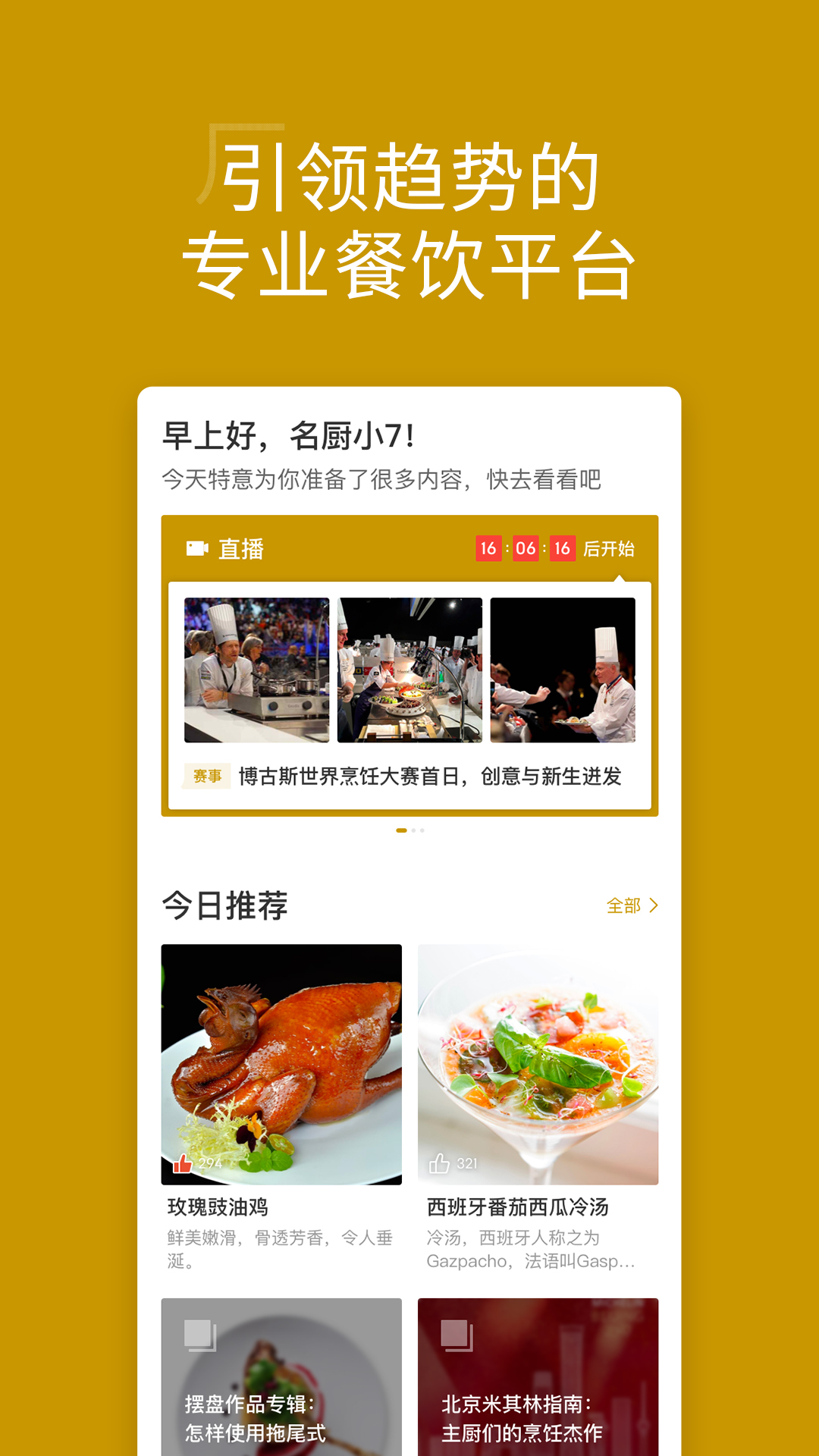Open the live broadcast banner header
The height and width of the screenshot is (1456, 819).
(x=409, y=549)
